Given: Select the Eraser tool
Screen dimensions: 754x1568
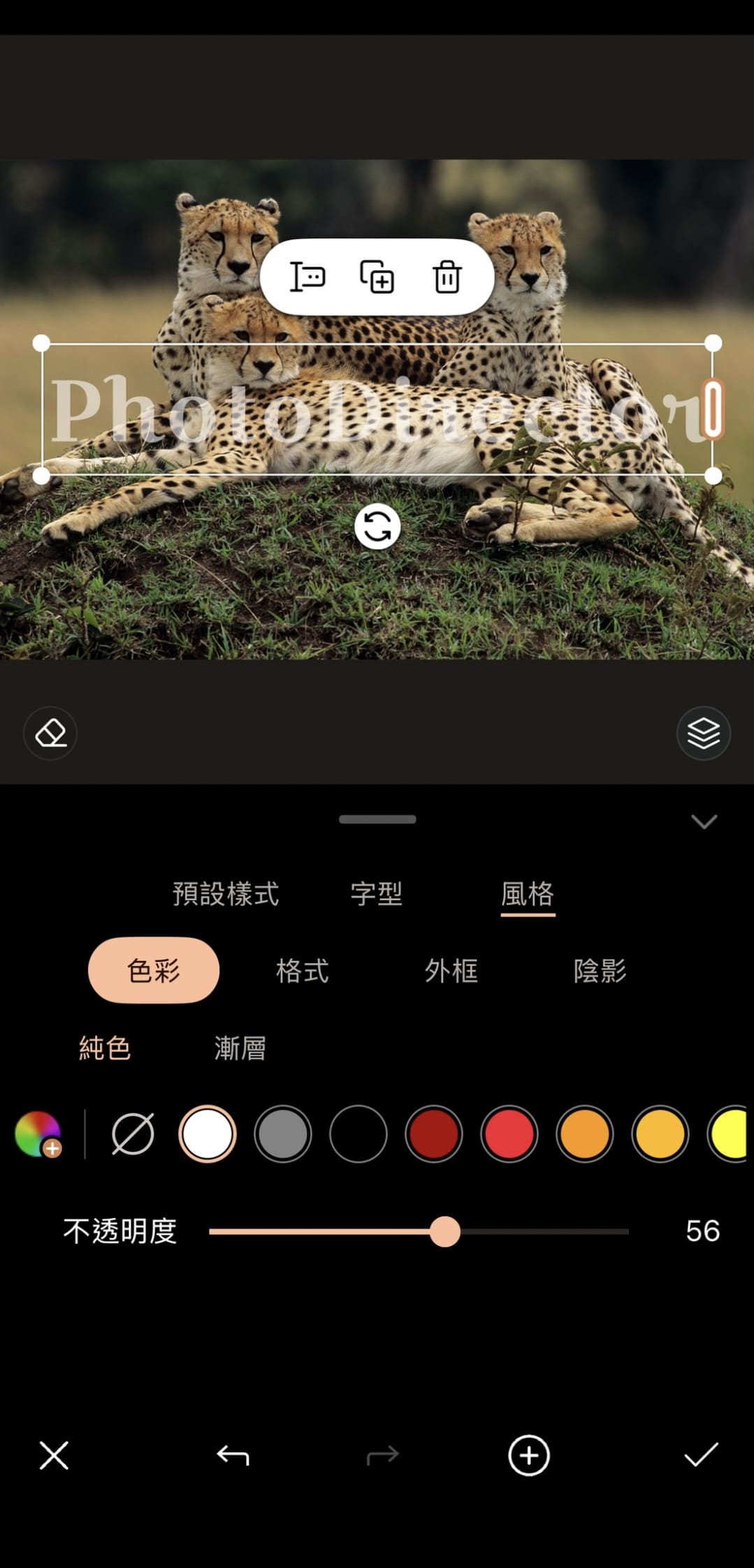Looking at the screenshot, I should pos(50,734).
